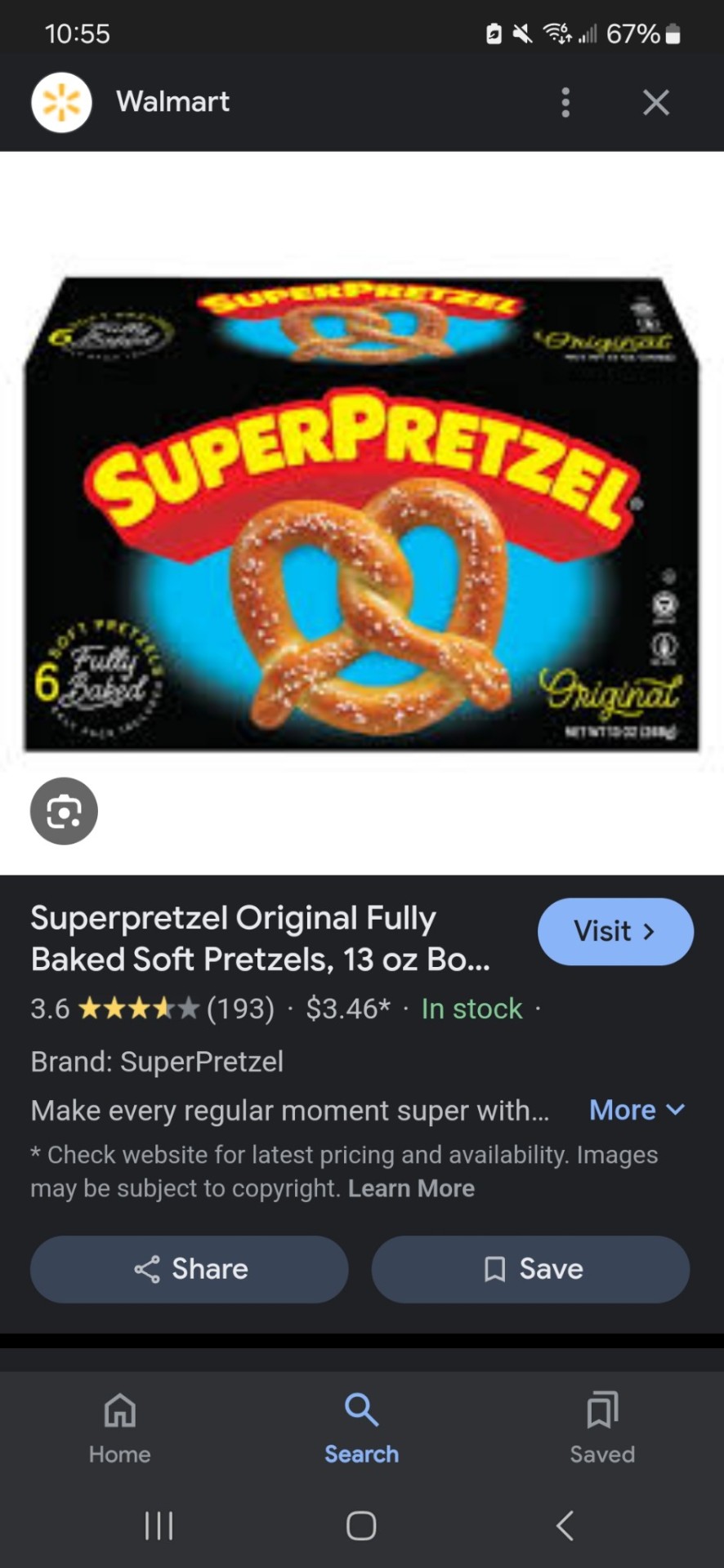Save this product to collections
Viewport: 724px width, 1568px height.
tap(530, 1269)
